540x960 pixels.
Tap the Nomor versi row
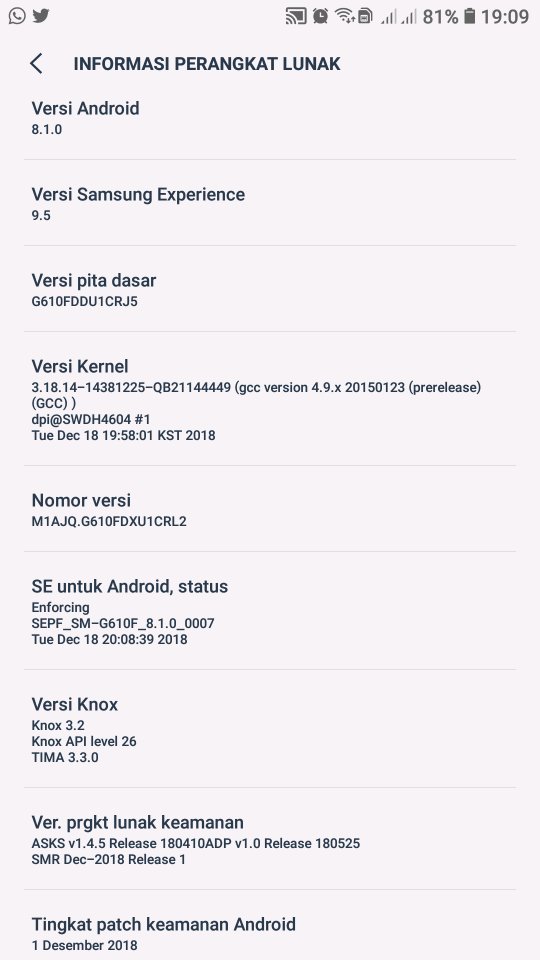point(270,509)
